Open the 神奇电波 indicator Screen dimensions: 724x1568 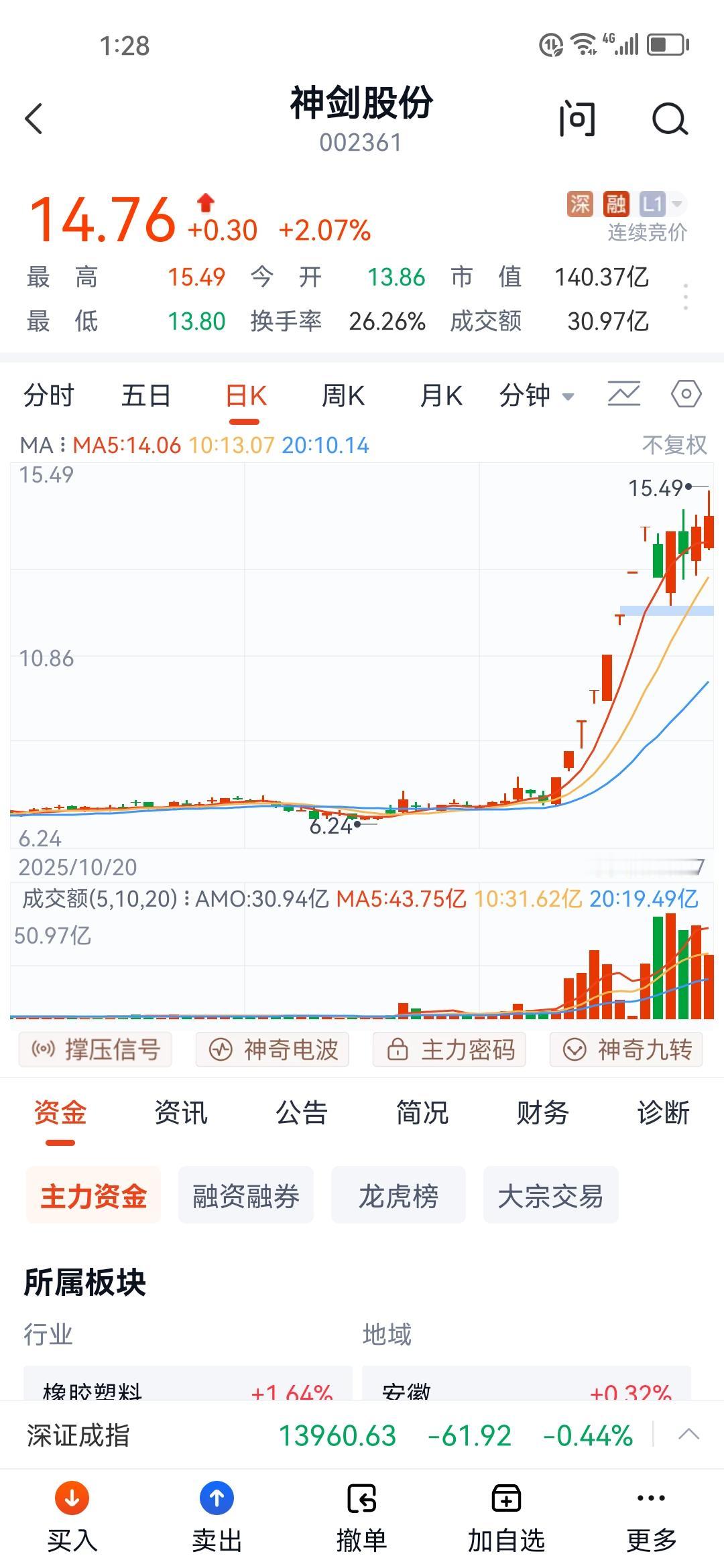coord(272,1049)
